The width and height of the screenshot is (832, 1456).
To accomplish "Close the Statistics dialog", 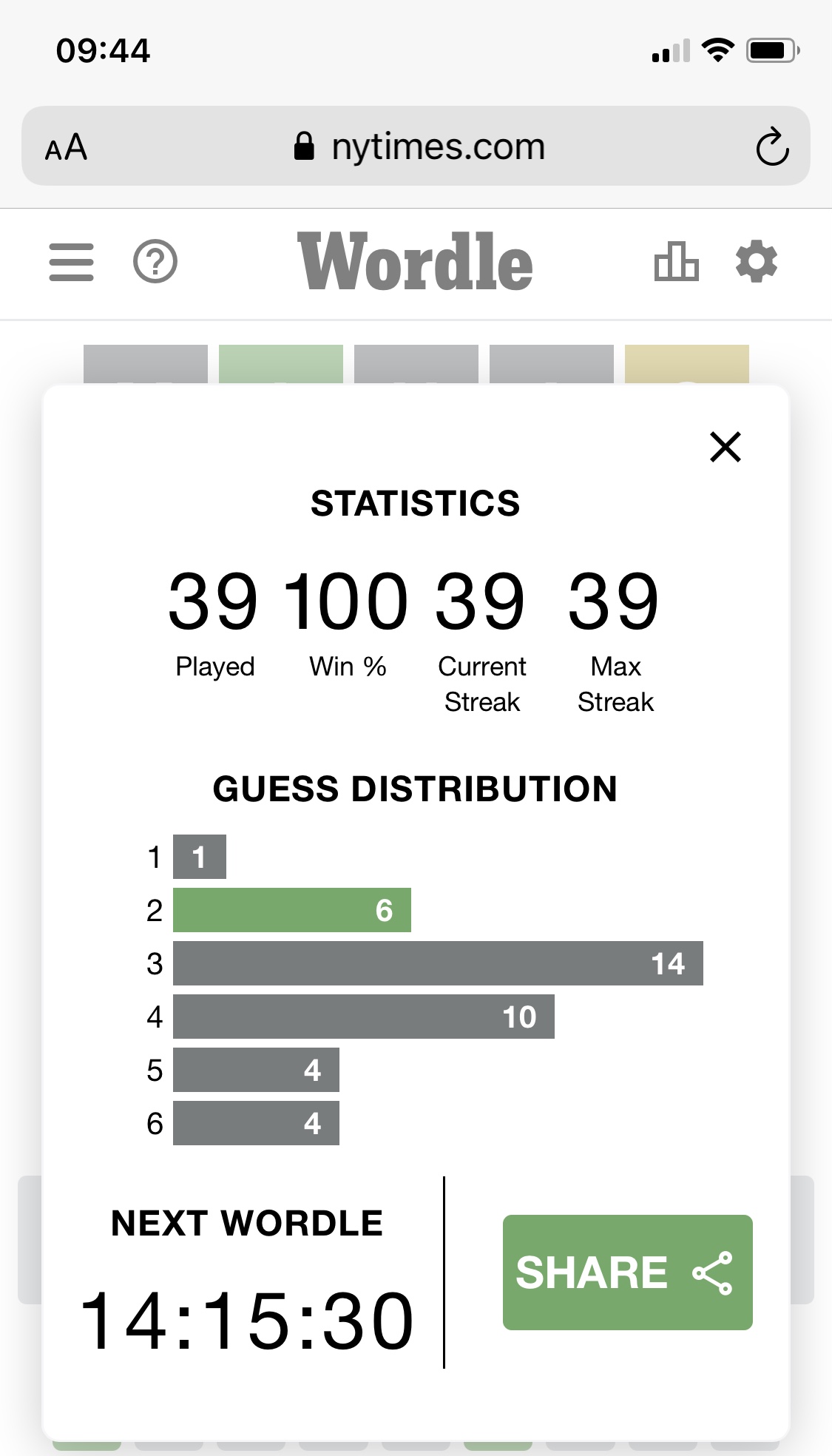I will click(x=725, y=447).
